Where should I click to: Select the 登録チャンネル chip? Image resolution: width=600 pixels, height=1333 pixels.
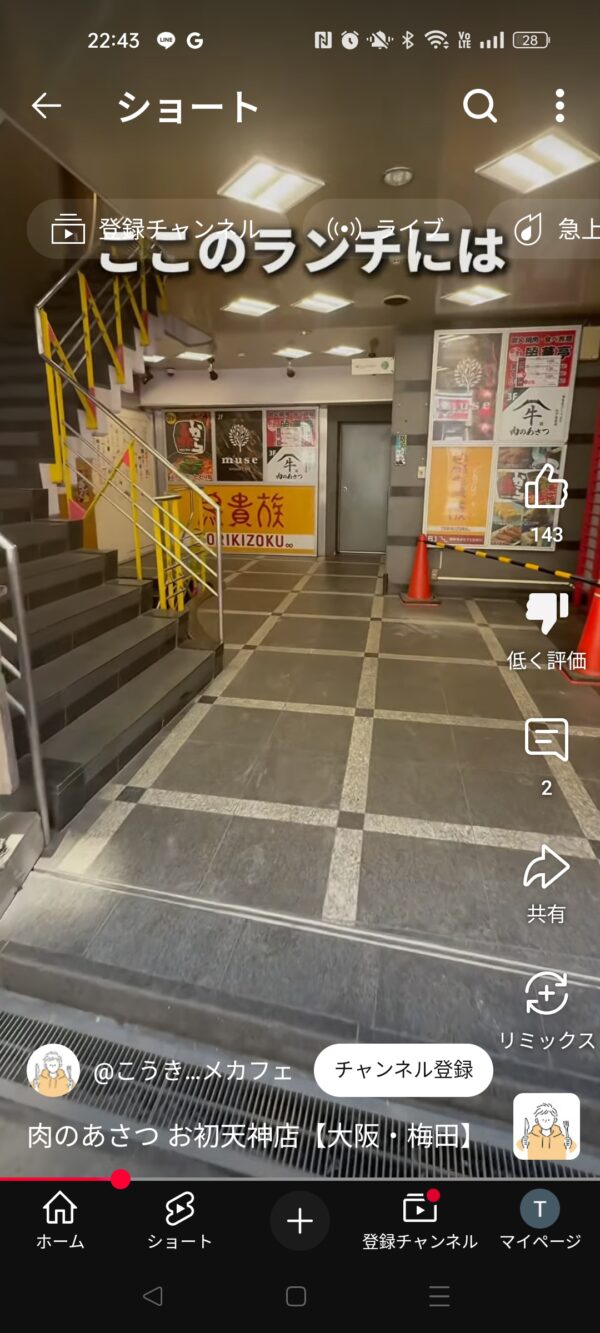155,229
